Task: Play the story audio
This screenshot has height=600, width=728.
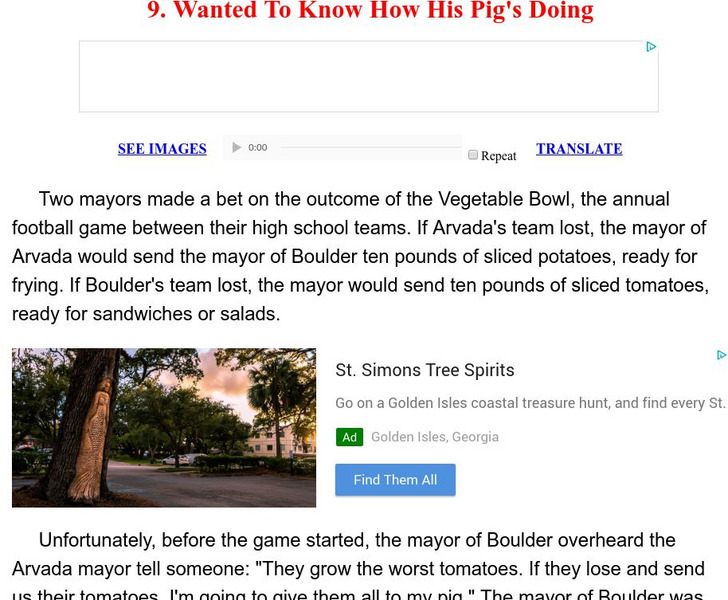Action: [x=237, y=148]
